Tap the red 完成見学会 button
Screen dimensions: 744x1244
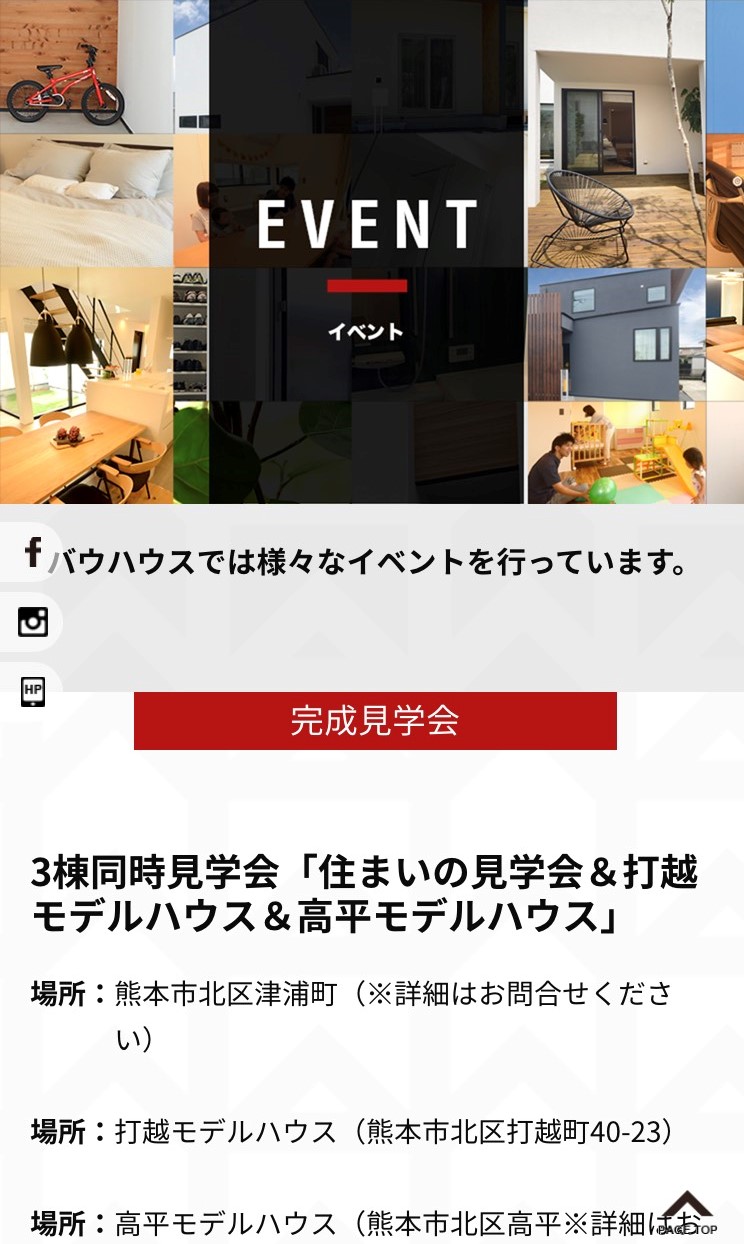(x=375, y=721)
